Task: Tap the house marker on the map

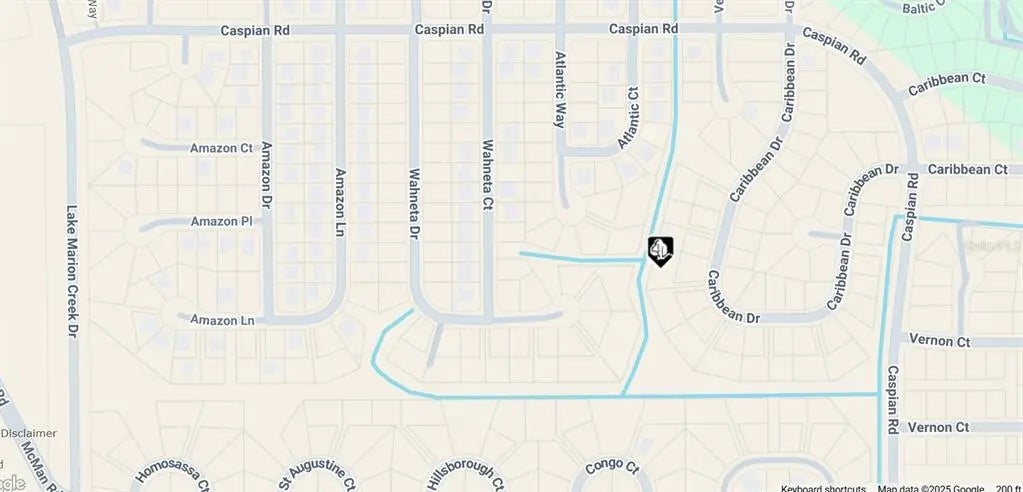Action: click(660, 249)
